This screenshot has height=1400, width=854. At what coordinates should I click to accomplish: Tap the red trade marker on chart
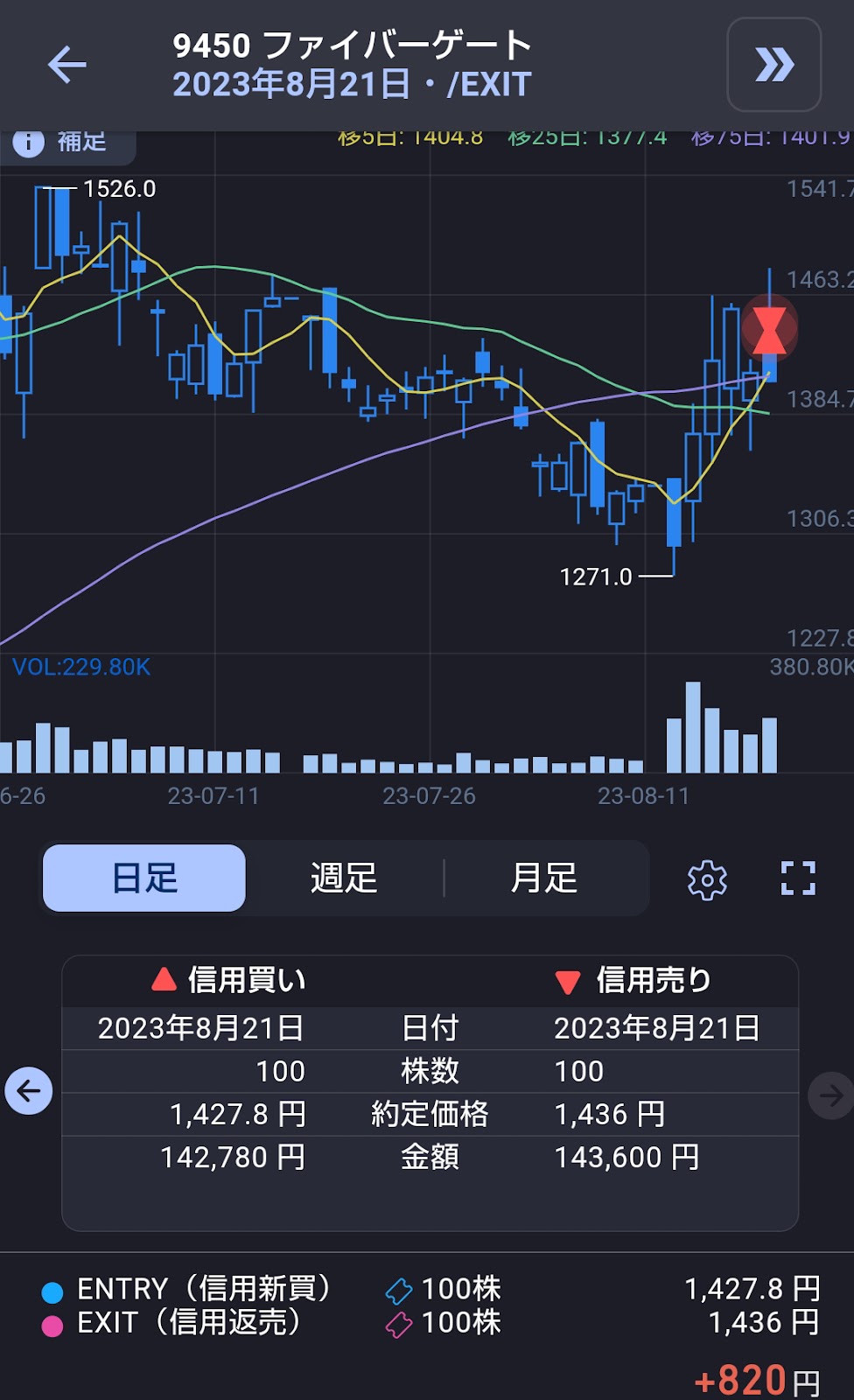pyautogui.click(x=769, y=329)
